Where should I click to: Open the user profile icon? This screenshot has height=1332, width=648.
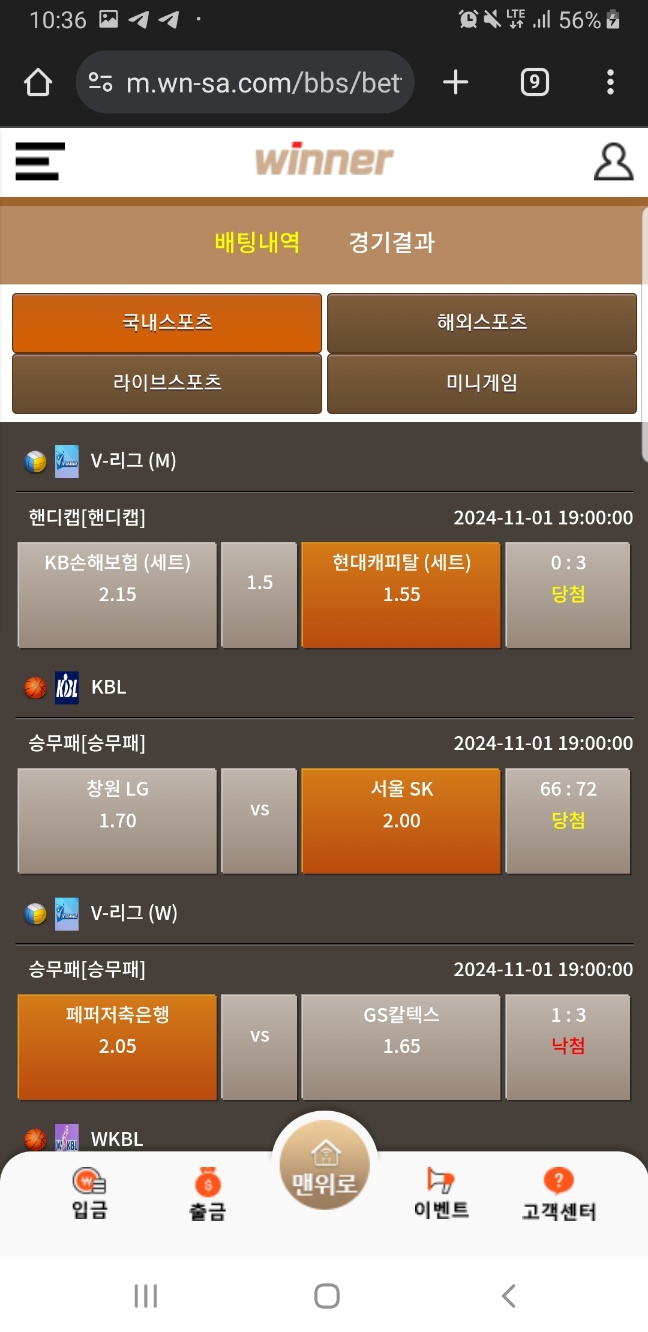[x=613, y=161]
